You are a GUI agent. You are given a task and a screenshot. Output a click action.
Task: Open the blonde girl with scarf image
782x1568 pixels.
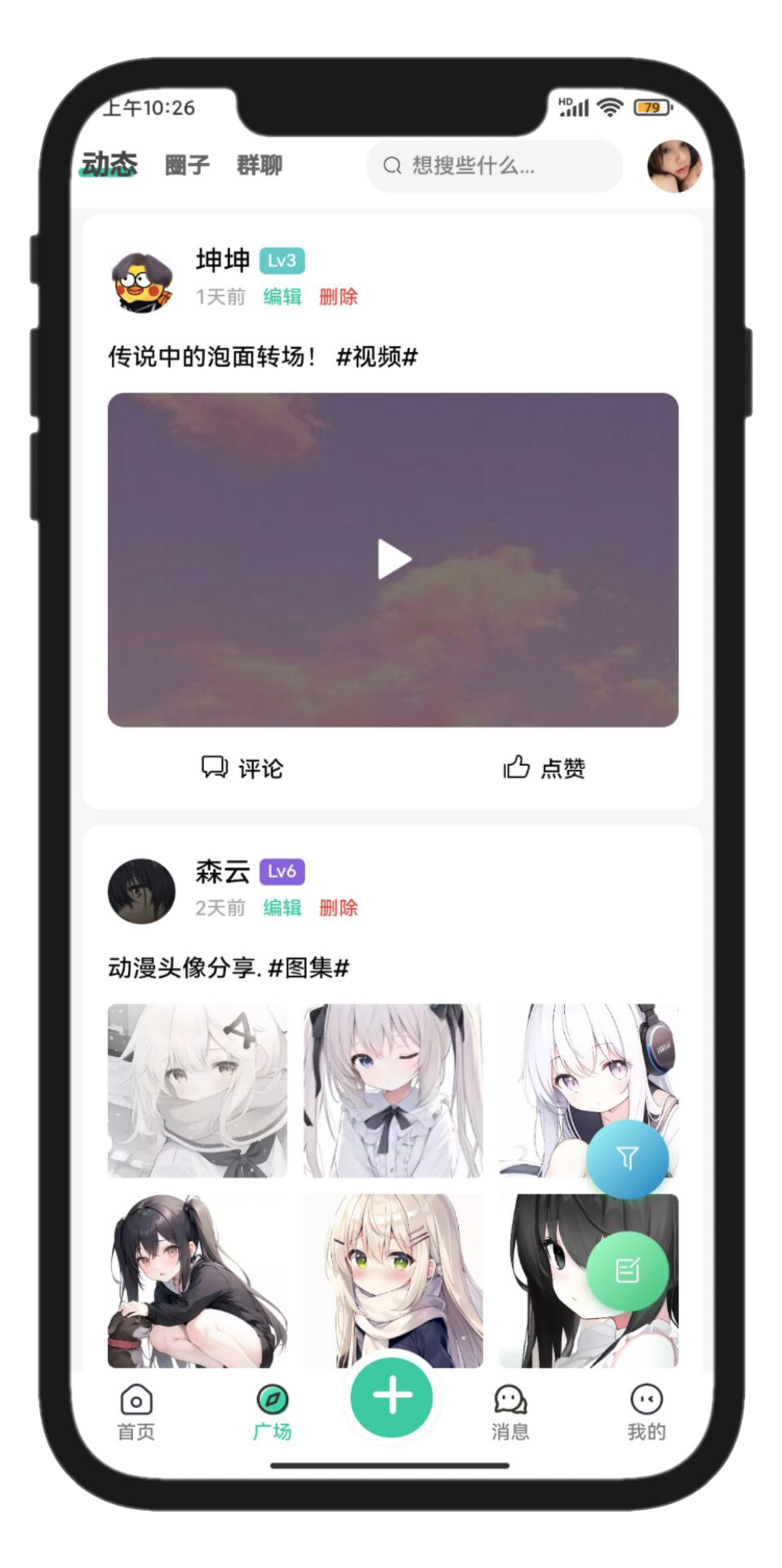pyautogui.click(x=393, y=1280)
